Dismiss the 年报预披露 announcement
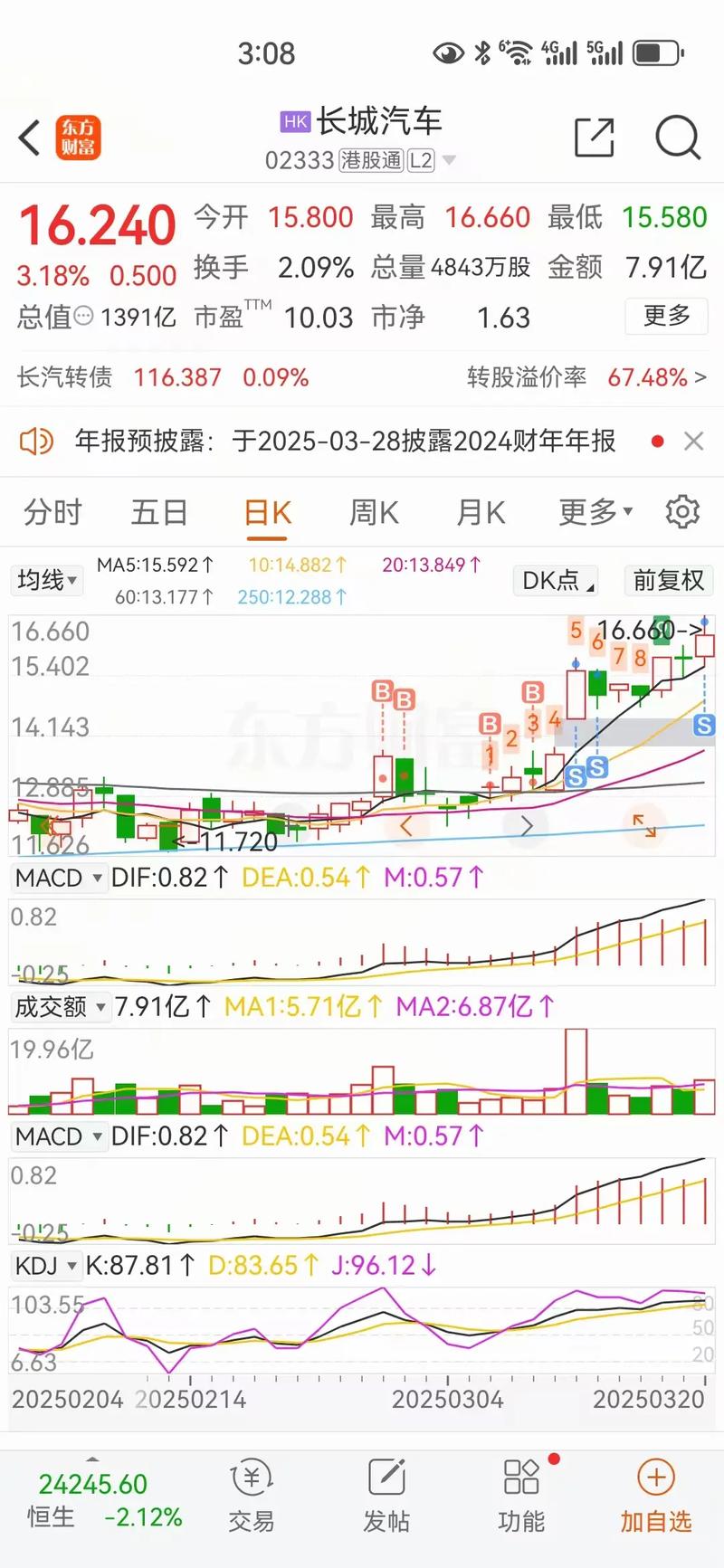Screen dimensions: 724x1568 coord(694,442)
